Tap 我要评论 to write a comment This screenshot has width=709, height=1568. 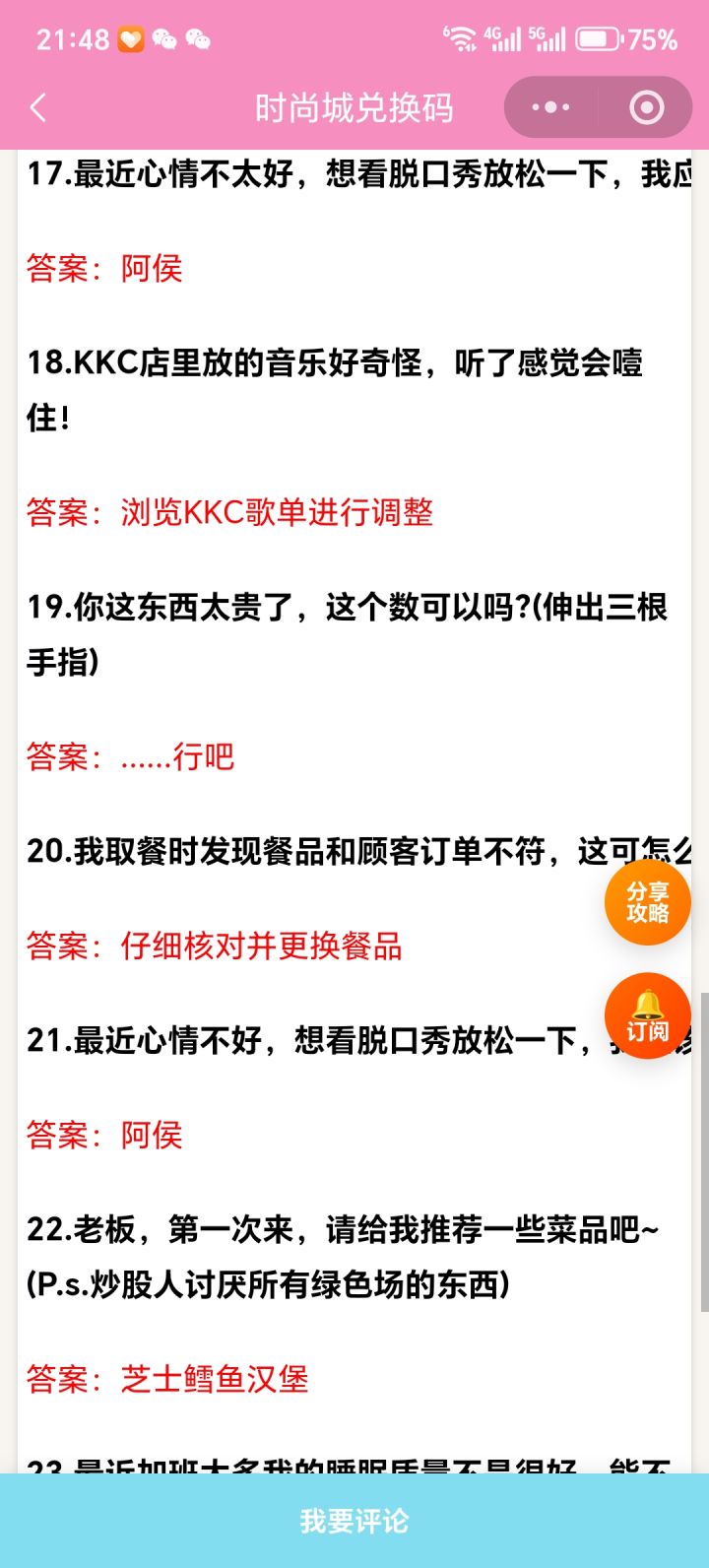click(354, 1521)
